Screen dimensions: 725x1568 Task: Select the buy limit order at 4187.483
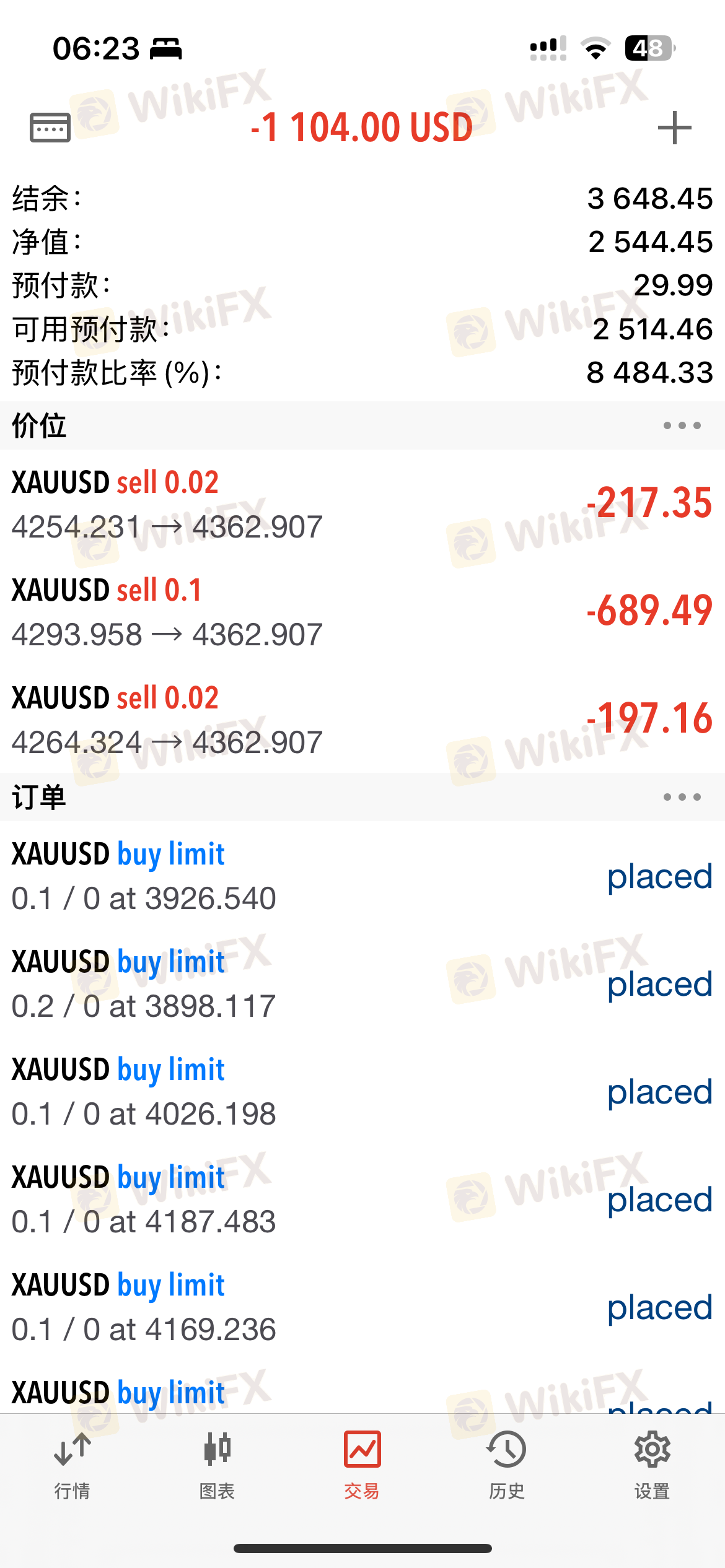(362, 1199)
